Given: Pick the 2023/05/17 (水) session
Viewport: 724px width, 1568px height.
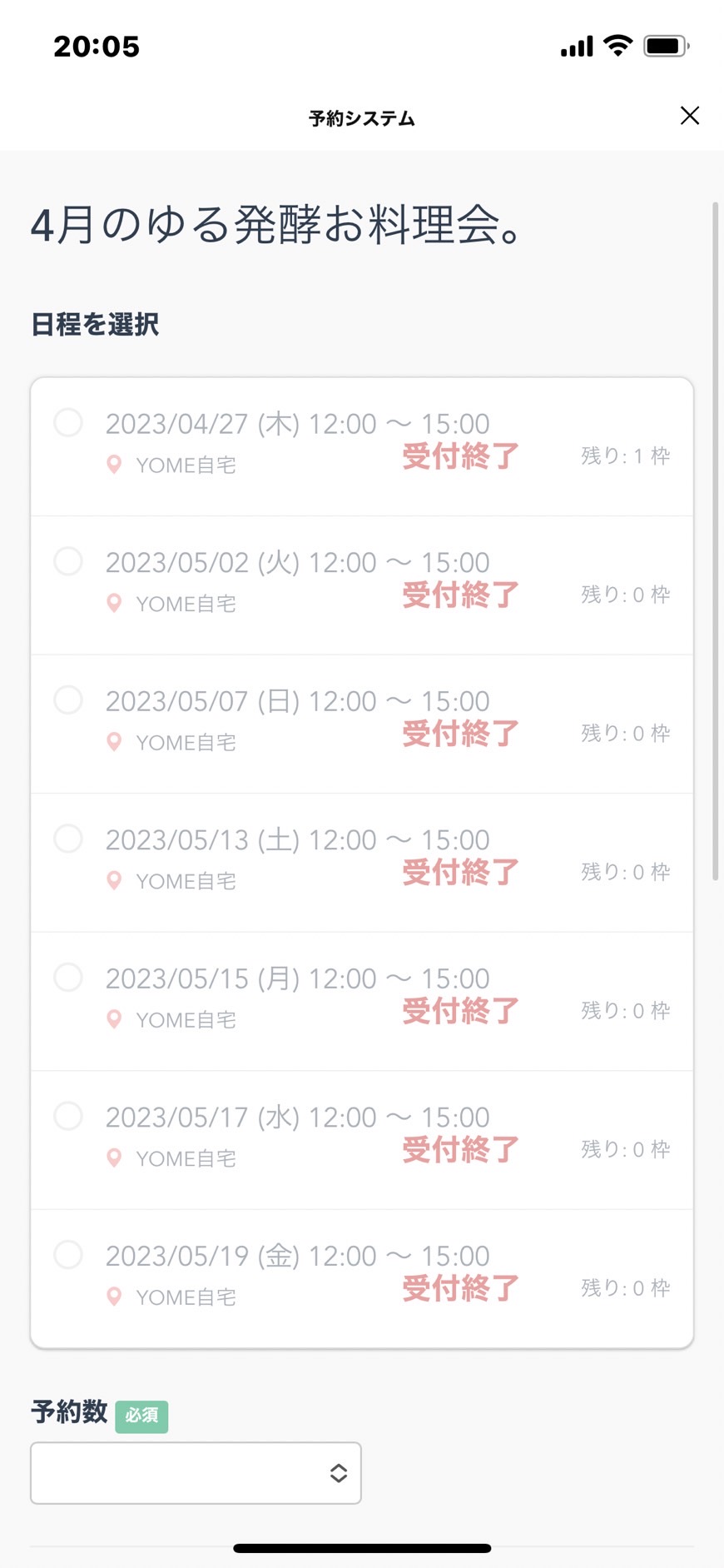Looking at the screenshot, I should 362,1140.
